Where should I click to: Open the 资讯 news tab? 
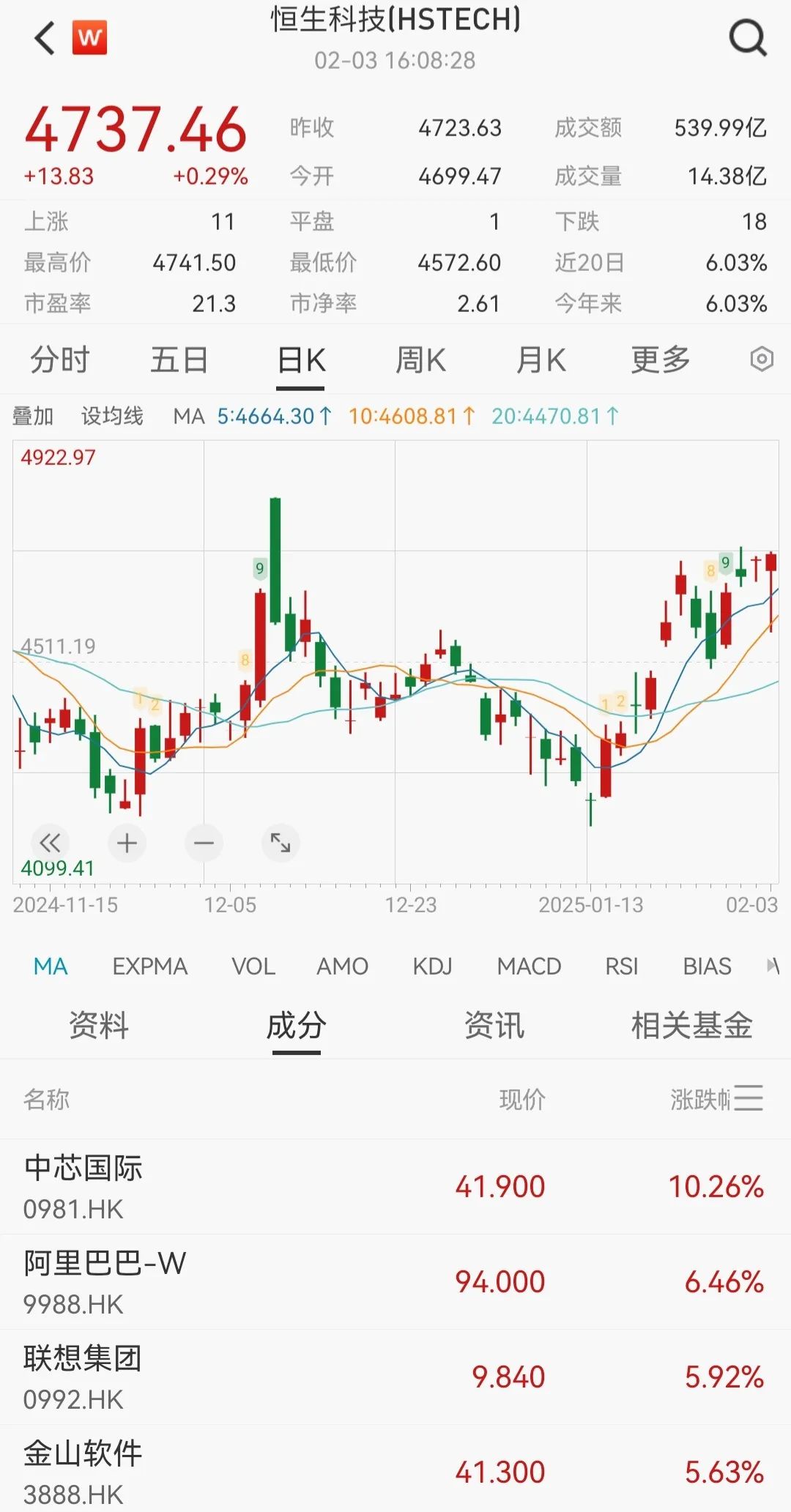coord(494,1025)
